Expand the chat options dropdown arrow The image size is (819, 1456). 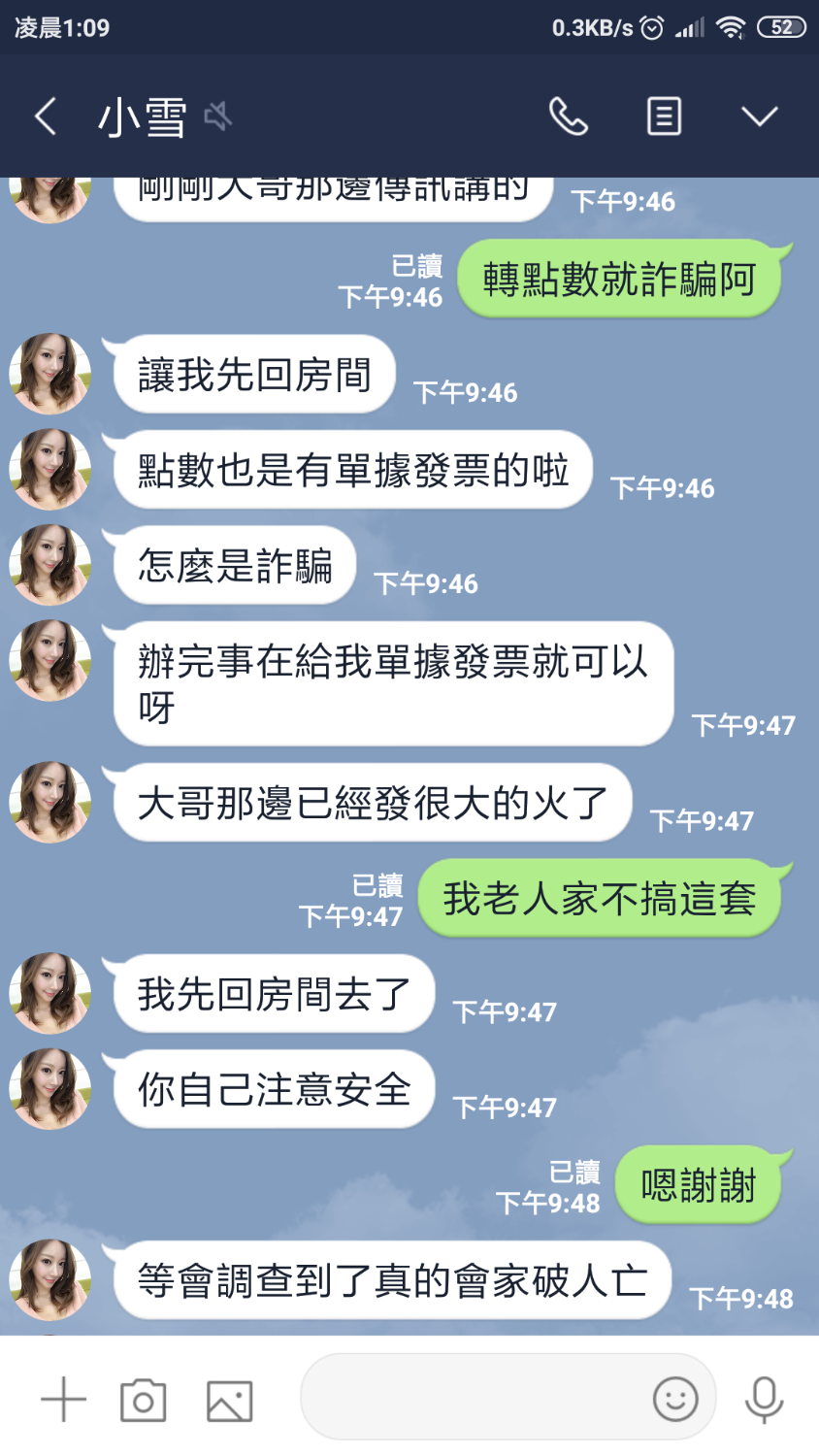coord(759,116)
